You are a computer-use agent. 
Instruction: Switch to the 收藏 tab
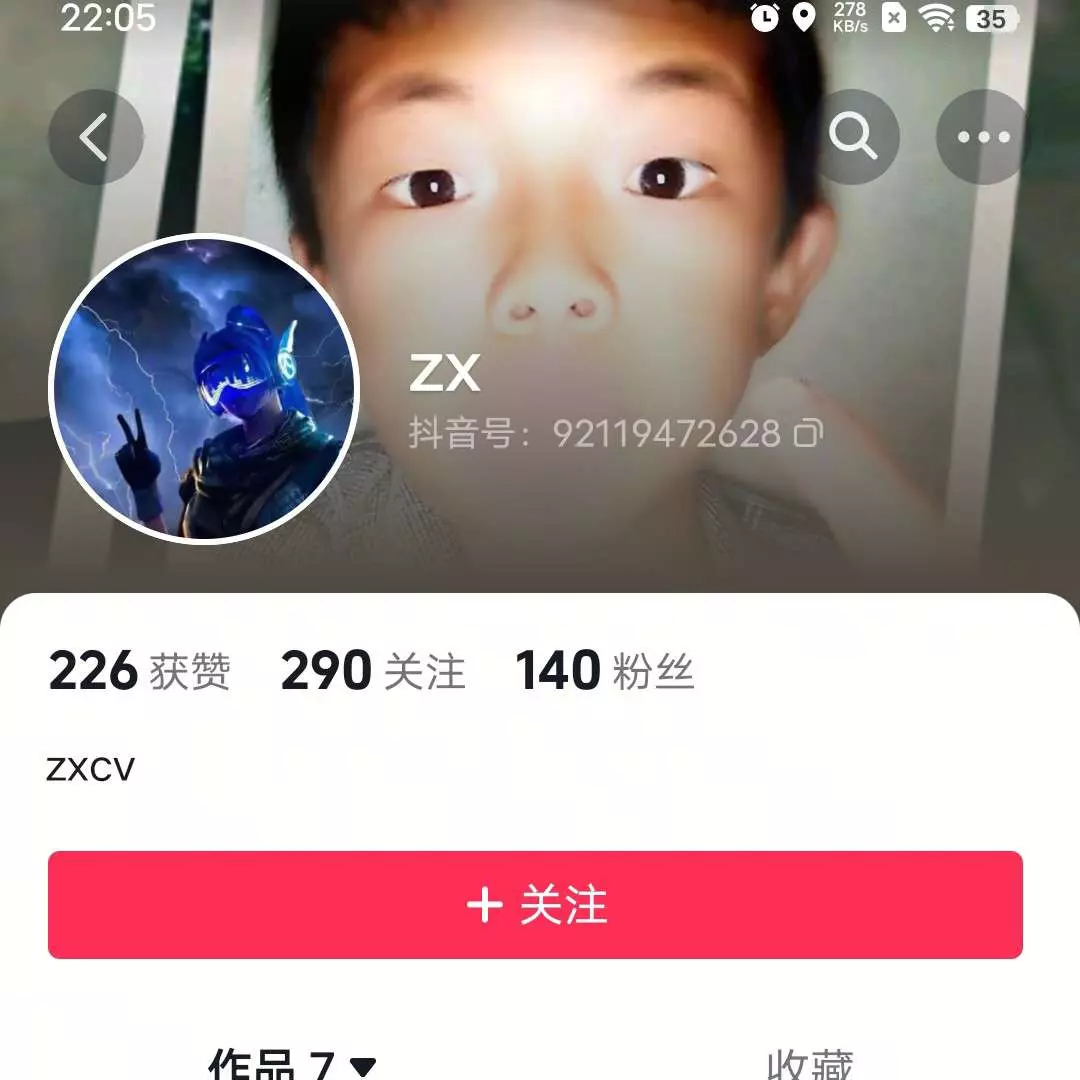coord(810,1062)
